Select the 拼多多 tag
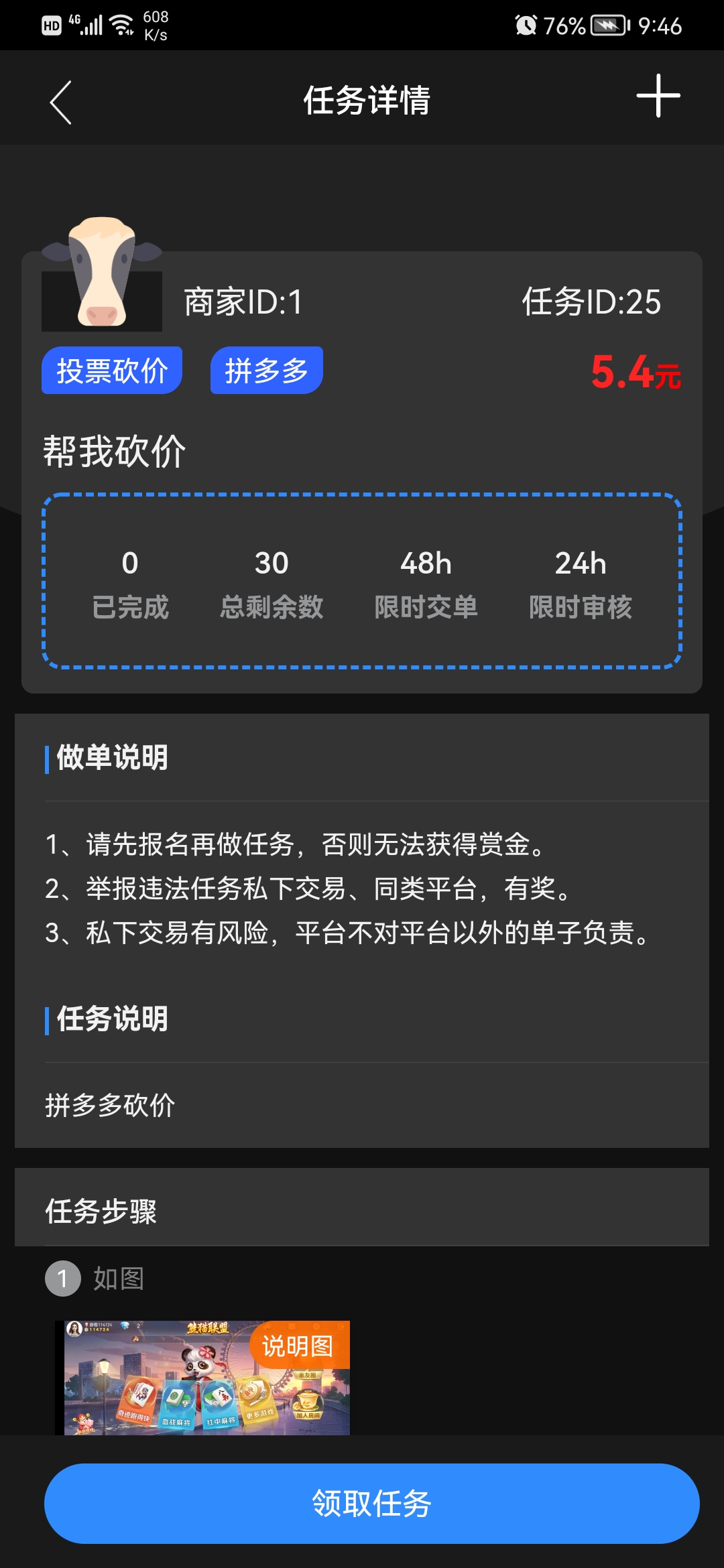The width and height of the screenshot is (724, 1568). [x=266, y=371]
